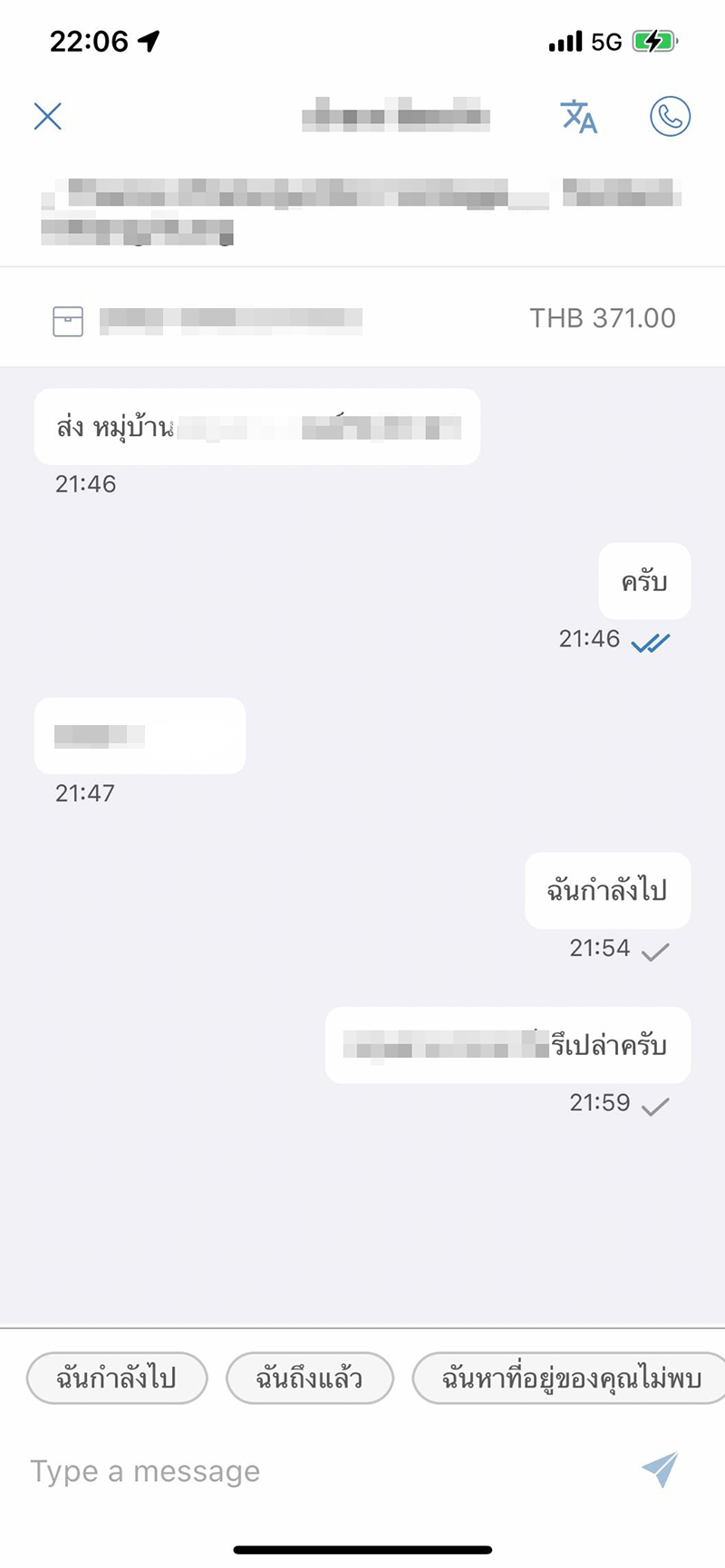Open the THB 371.00 order details card
The image size is (725, 1568).
click(x=362, y=317)
